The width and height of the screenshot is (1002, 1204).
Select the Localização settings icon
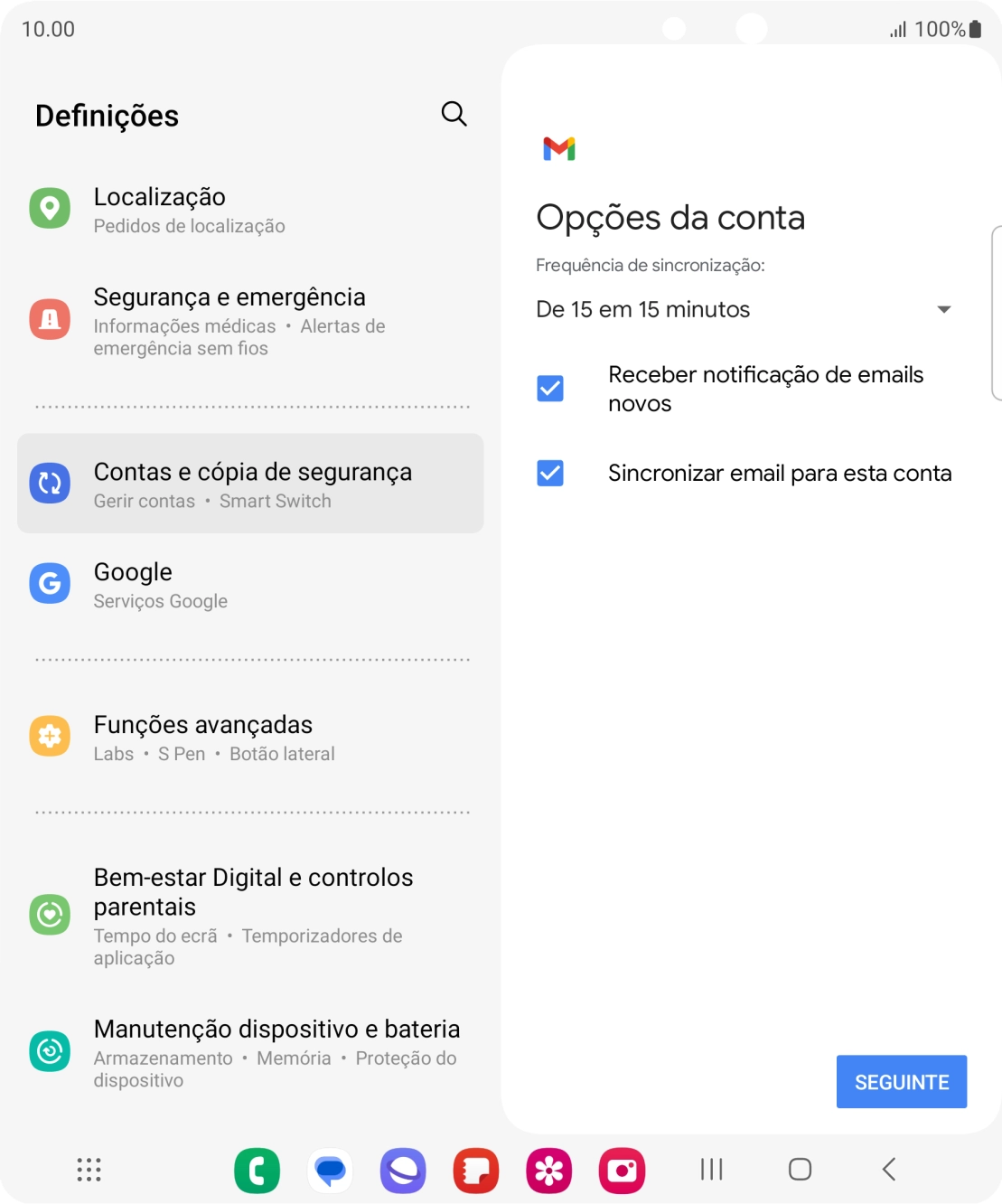click(50, 208)
